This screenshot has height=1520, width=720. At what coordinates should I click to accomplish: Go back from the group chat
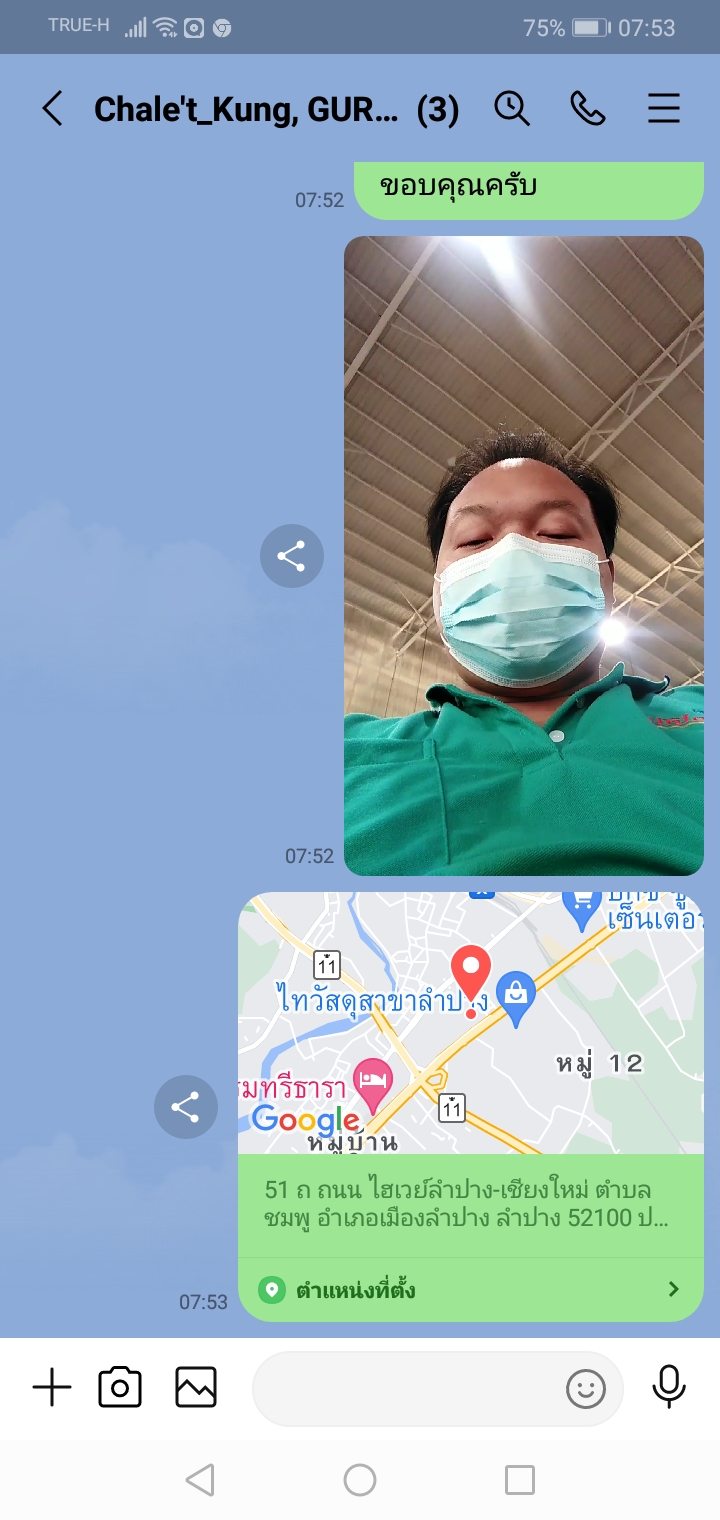(52, 108)
